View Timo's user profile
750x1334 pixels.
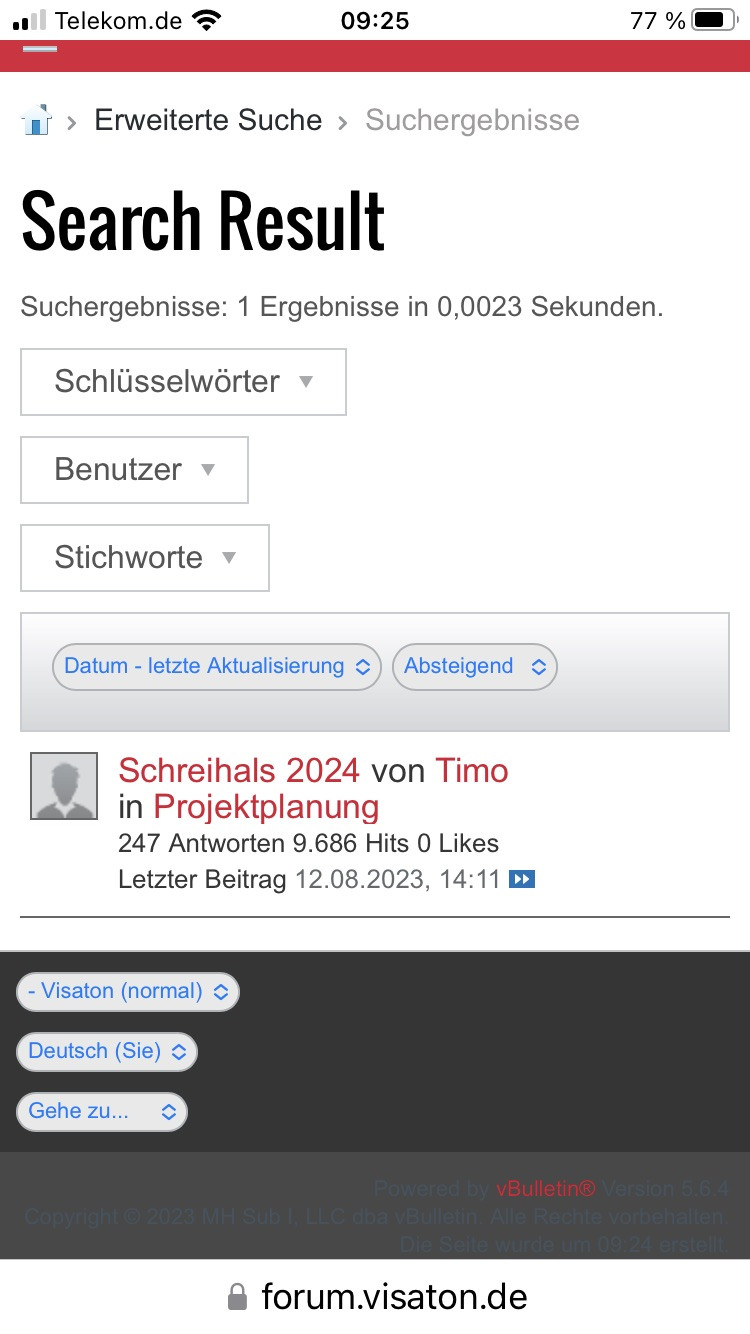tap(472, 771)
